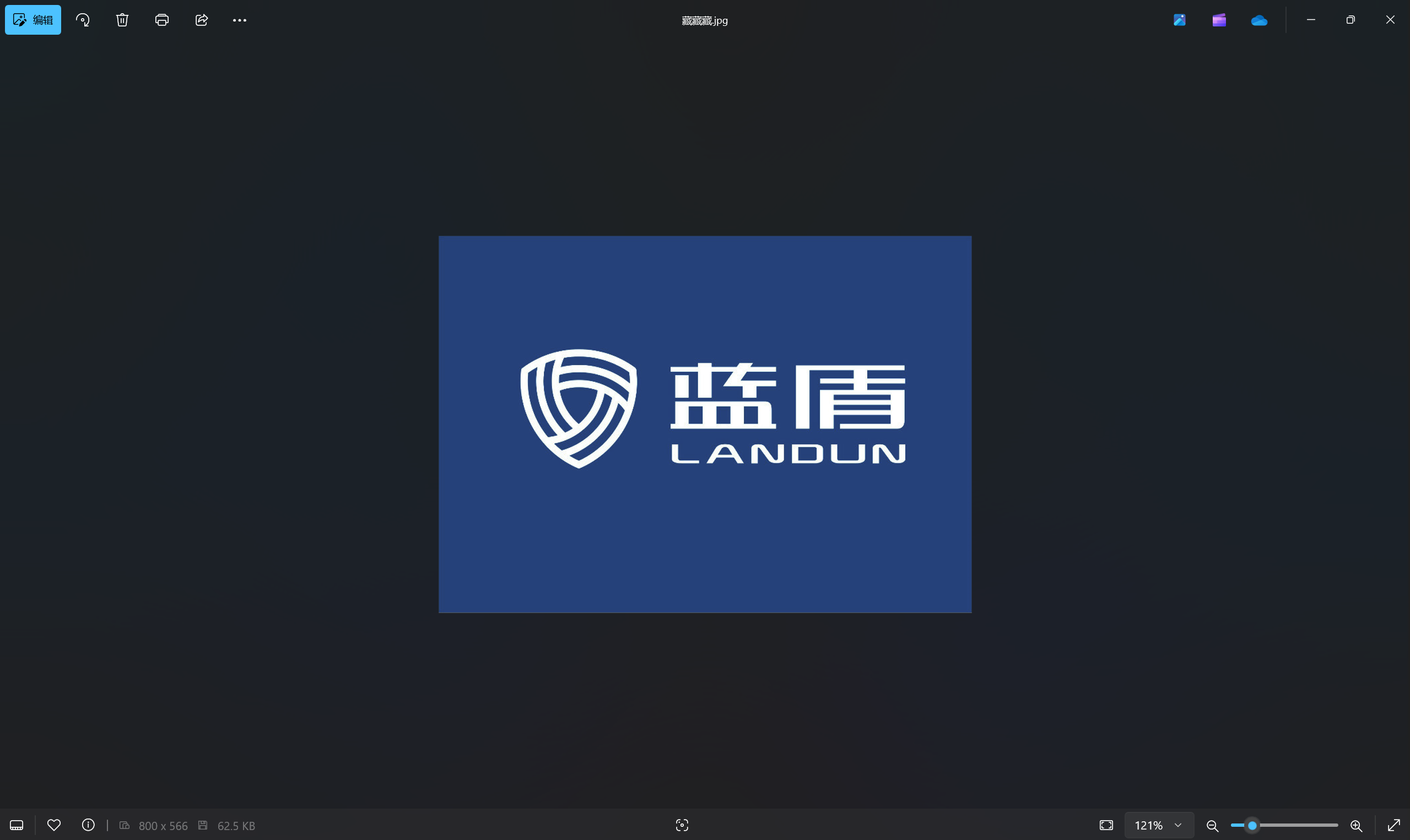Open file info panel
Screen dimensions: 1410x840
coord(88,825)
